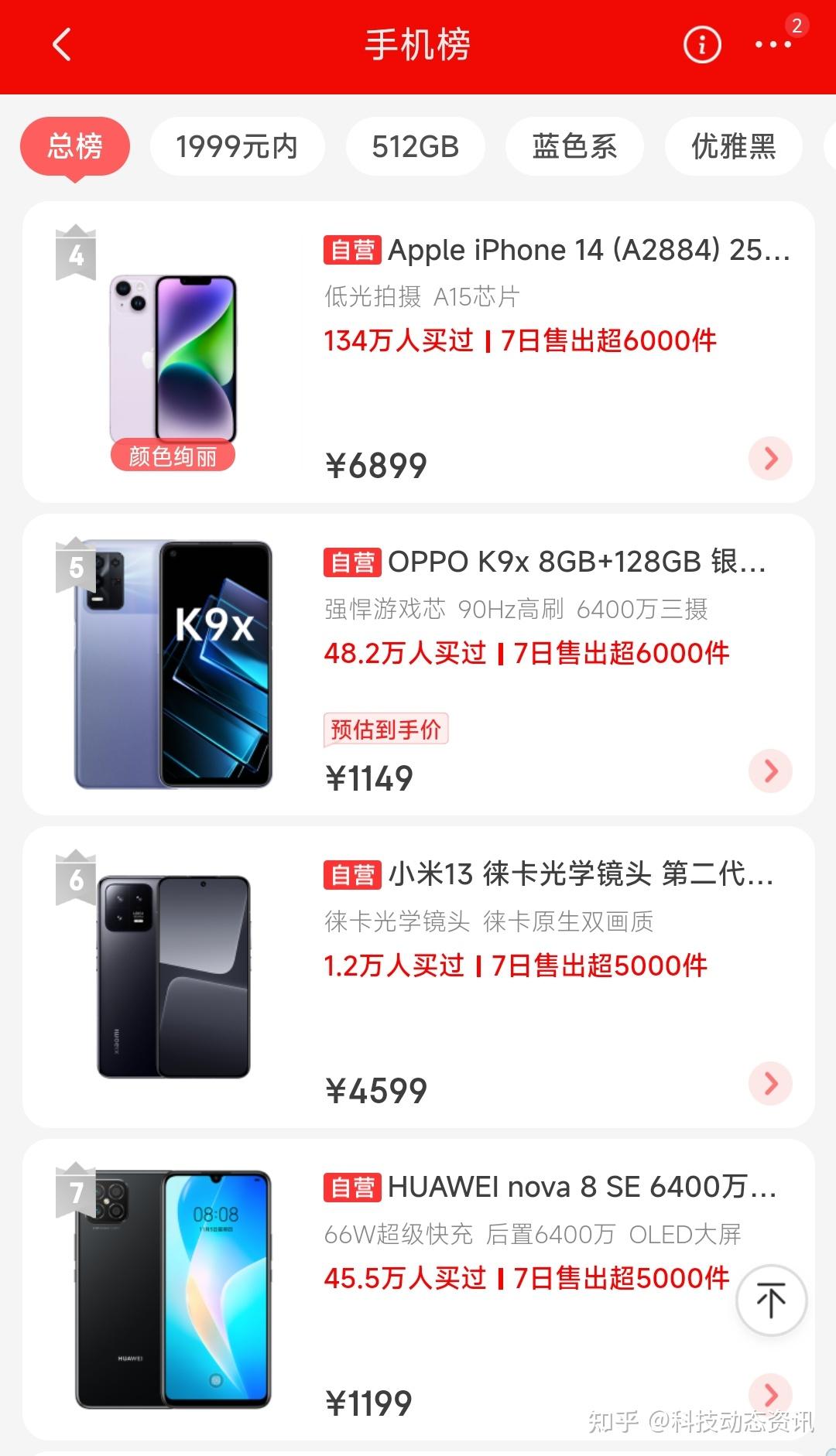Tap the arrow on the 小米13 card
This screenshot has width=836, height=1456.
coord(770,1083)
